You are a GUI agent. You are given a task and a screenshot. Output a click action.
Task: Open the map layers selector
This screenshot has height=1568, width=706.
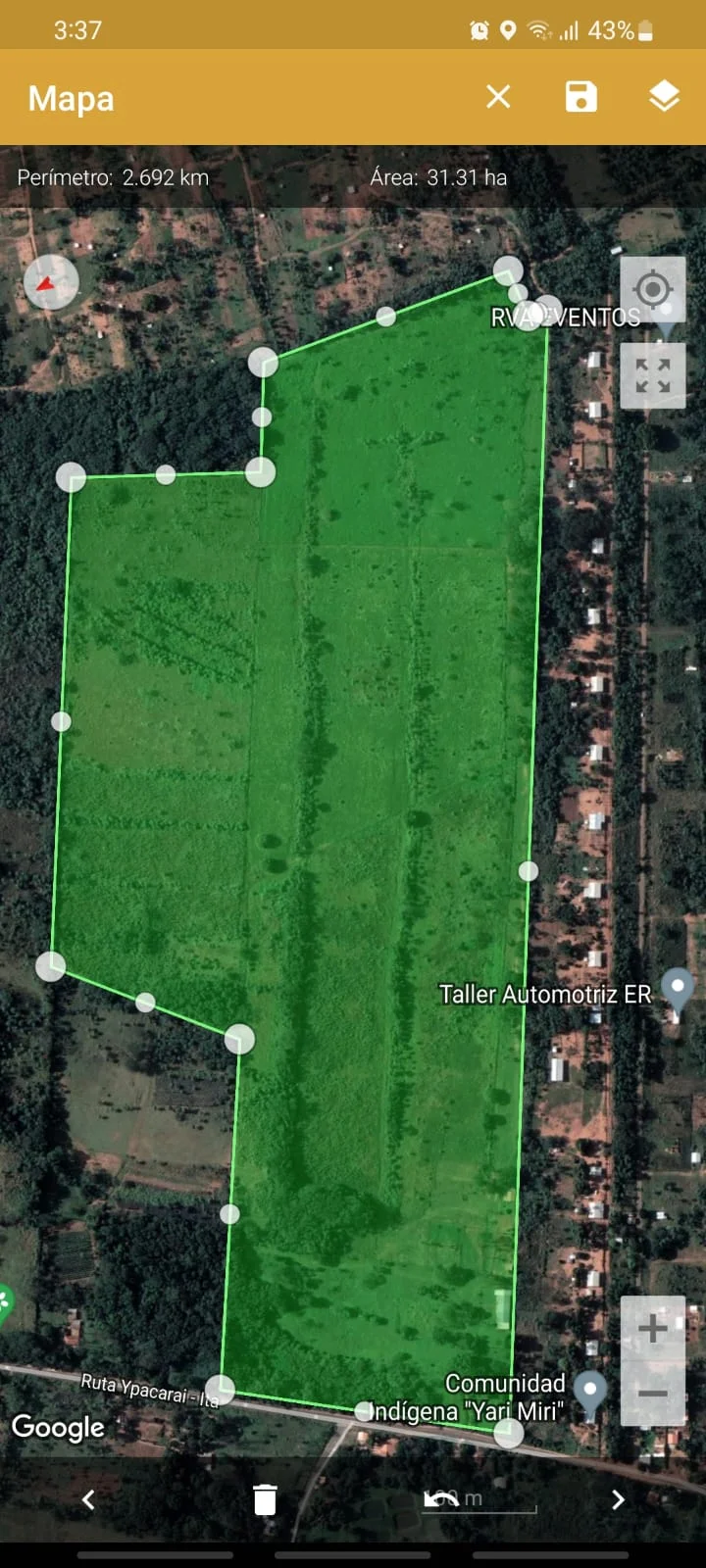click(x=664, y=97)
